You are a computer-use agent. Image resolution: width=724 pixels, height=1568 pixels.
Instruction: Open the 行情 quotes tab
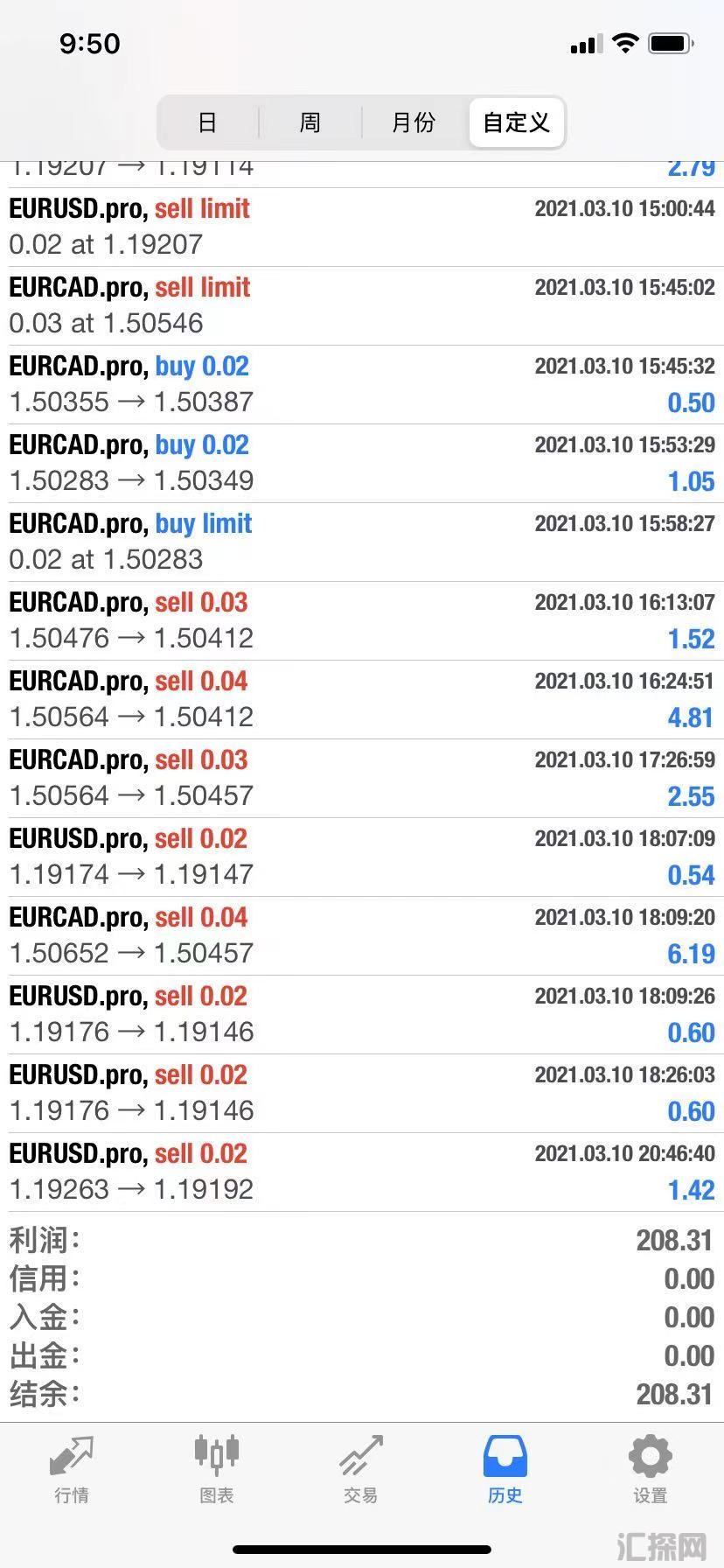(72, 1469)
